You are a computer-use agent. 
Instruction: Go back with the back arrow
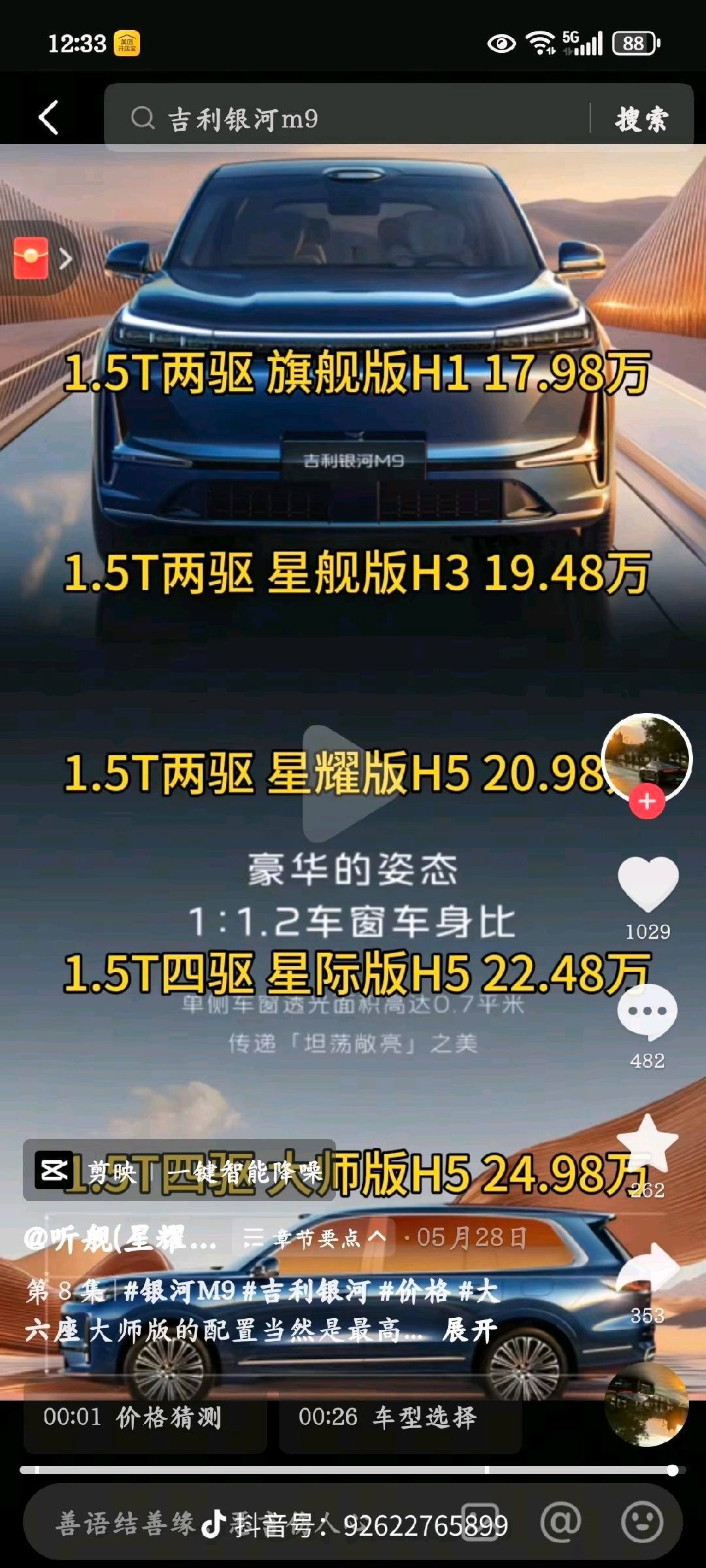pyautogui.click(x=49, y=118)
